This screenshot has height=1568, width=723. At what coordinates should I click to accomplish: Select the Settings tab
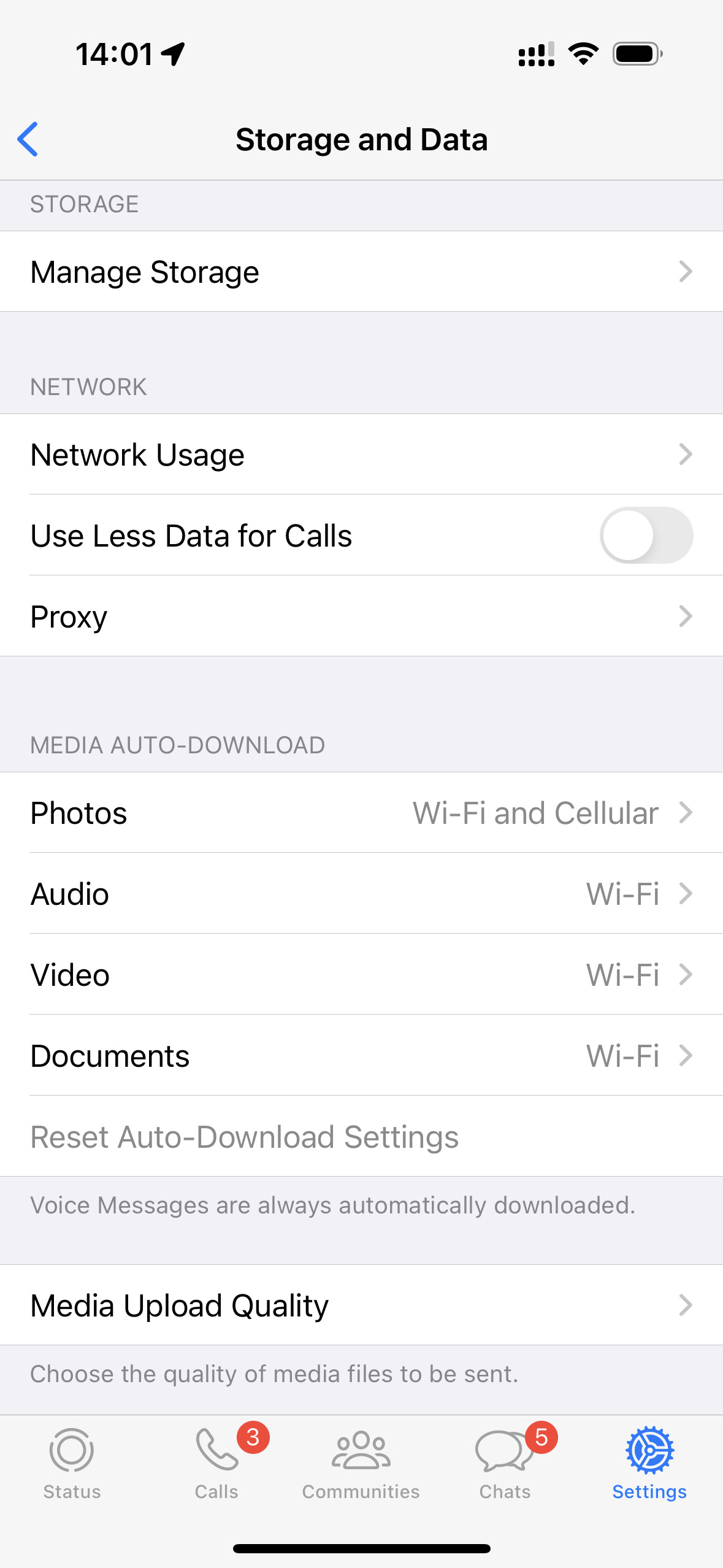tap(649, 1464)
